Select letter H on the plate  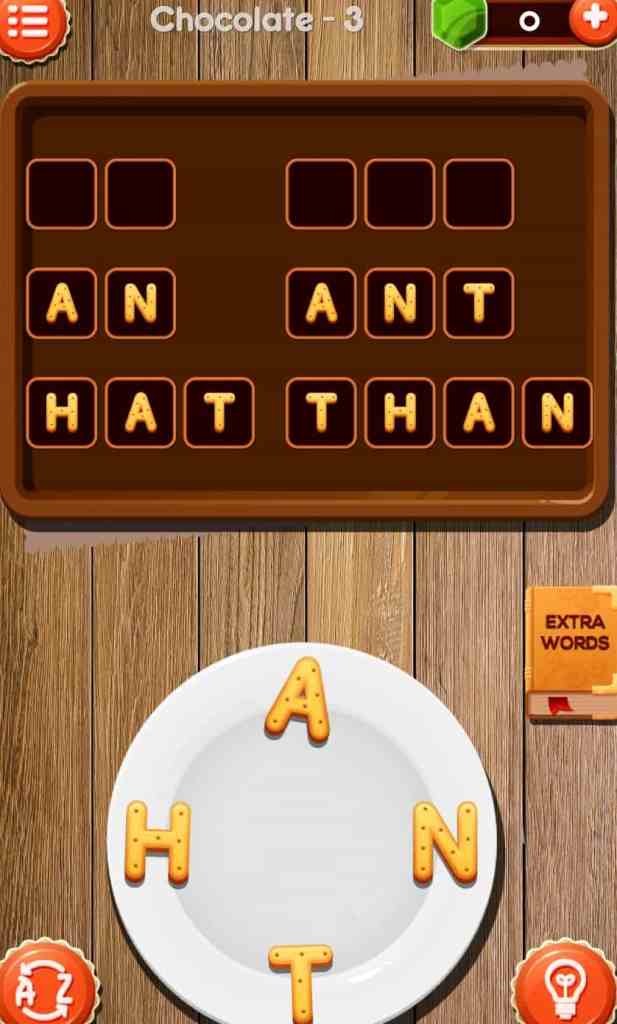(x=158, y=842)
